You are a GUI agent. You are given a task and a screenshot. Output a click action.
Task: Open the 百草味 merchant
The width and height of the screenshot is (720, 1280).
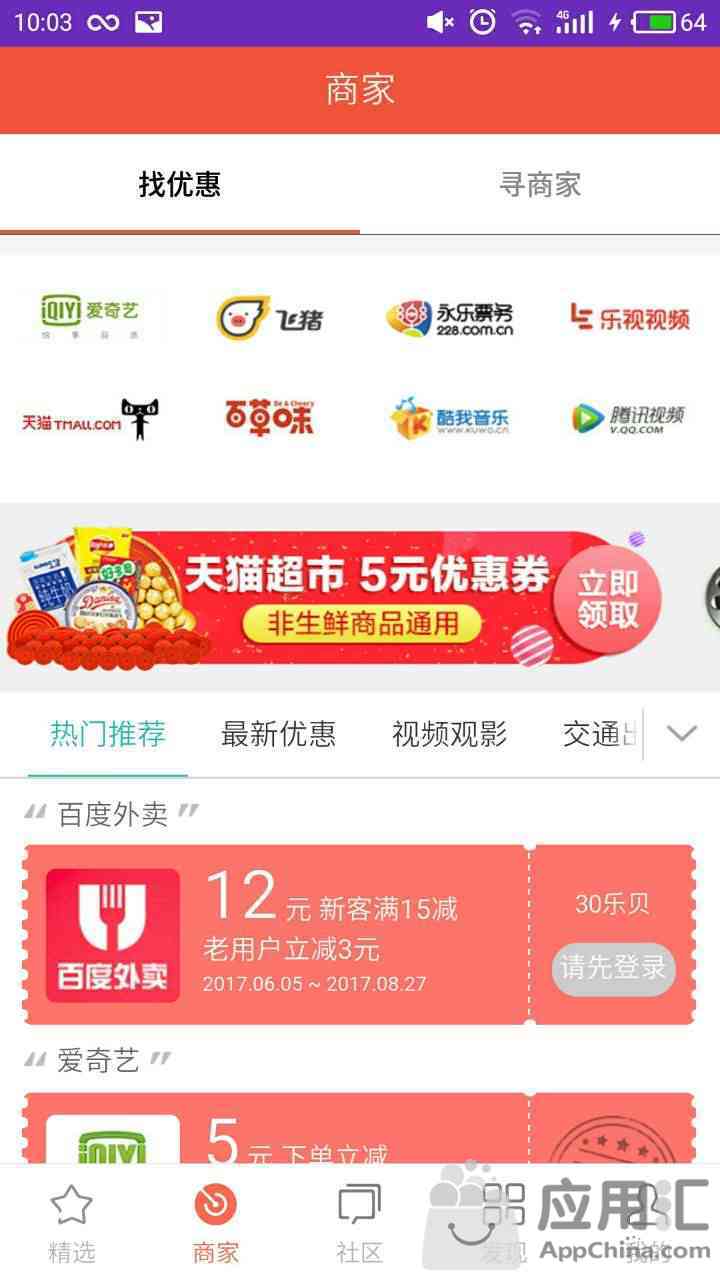pos(270,417)
